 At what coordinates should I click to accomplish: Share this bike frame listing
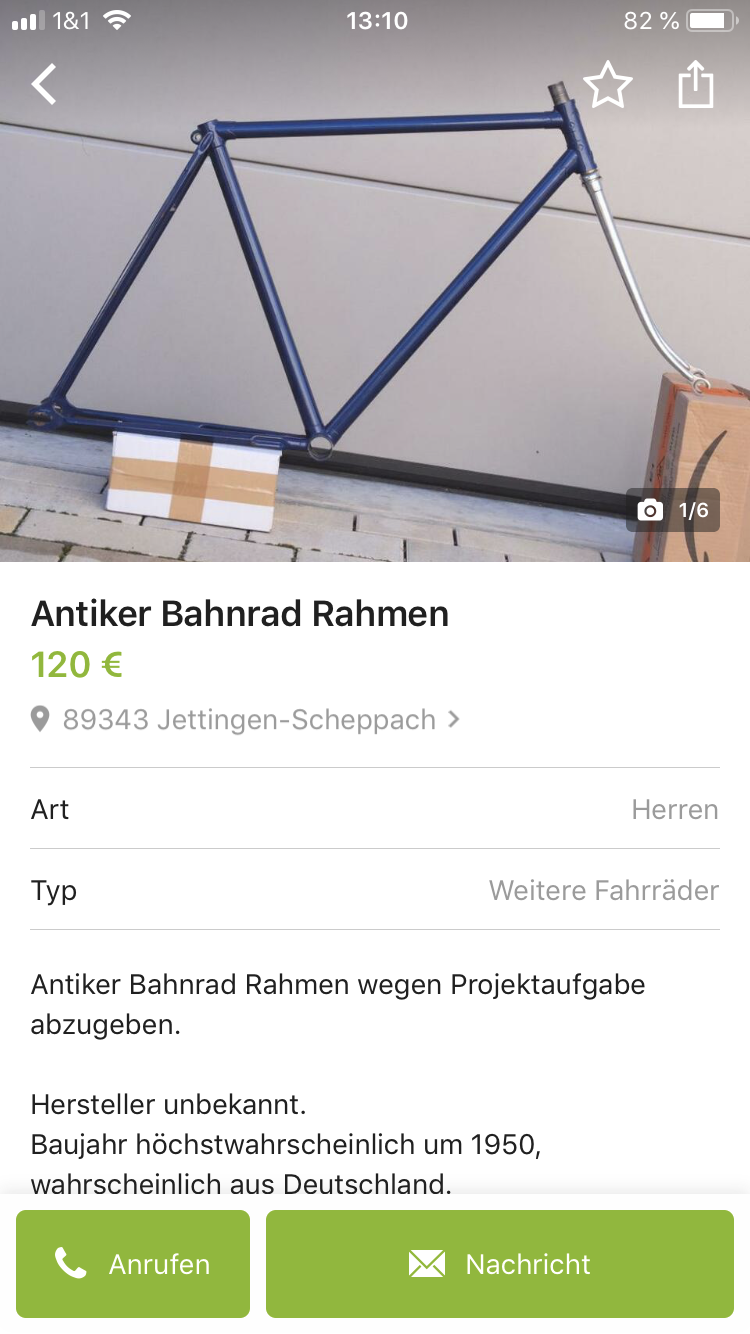[x=696, y=85]
